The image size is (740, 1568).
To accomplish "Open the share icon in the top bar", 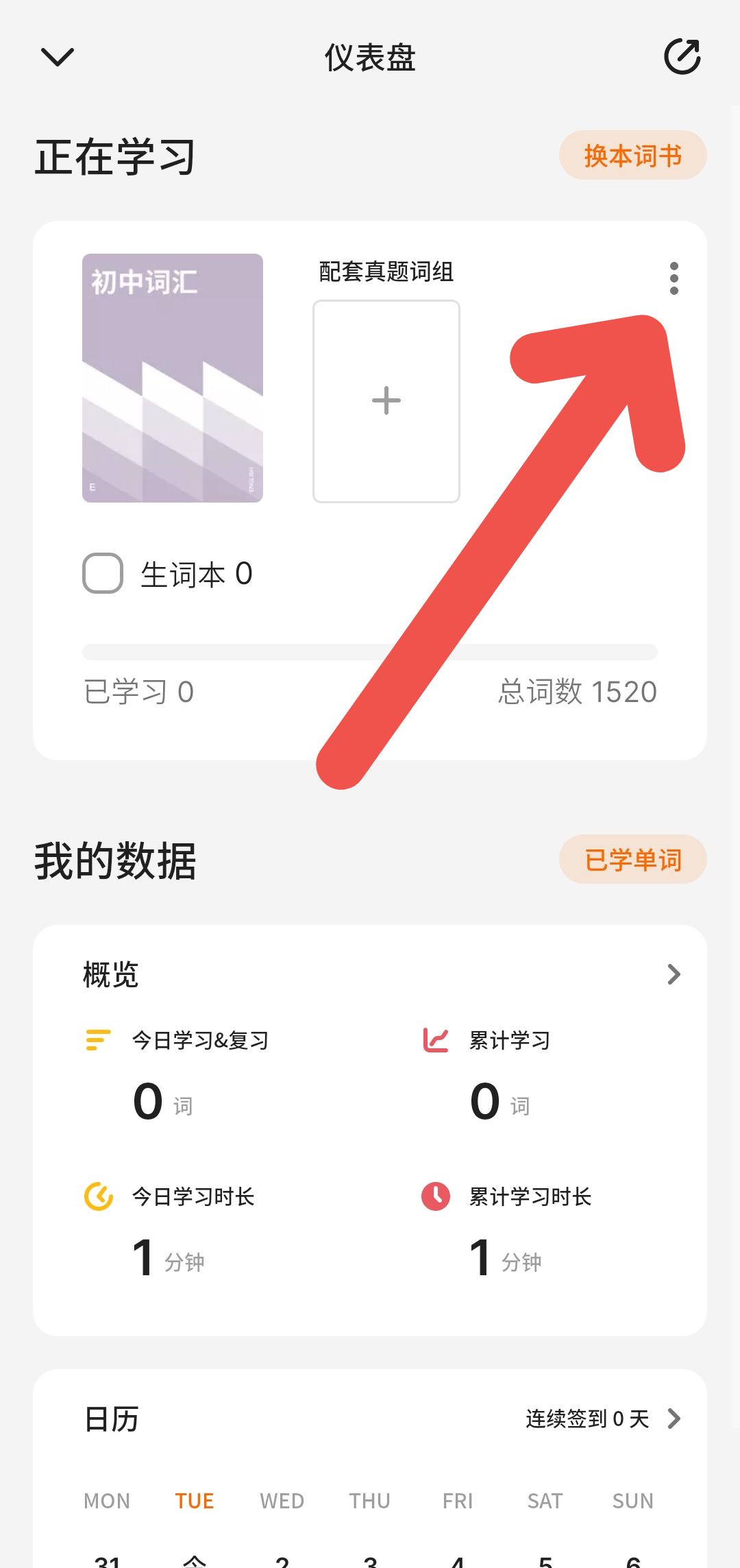I will pyautogui.click(x=682, y=57).
